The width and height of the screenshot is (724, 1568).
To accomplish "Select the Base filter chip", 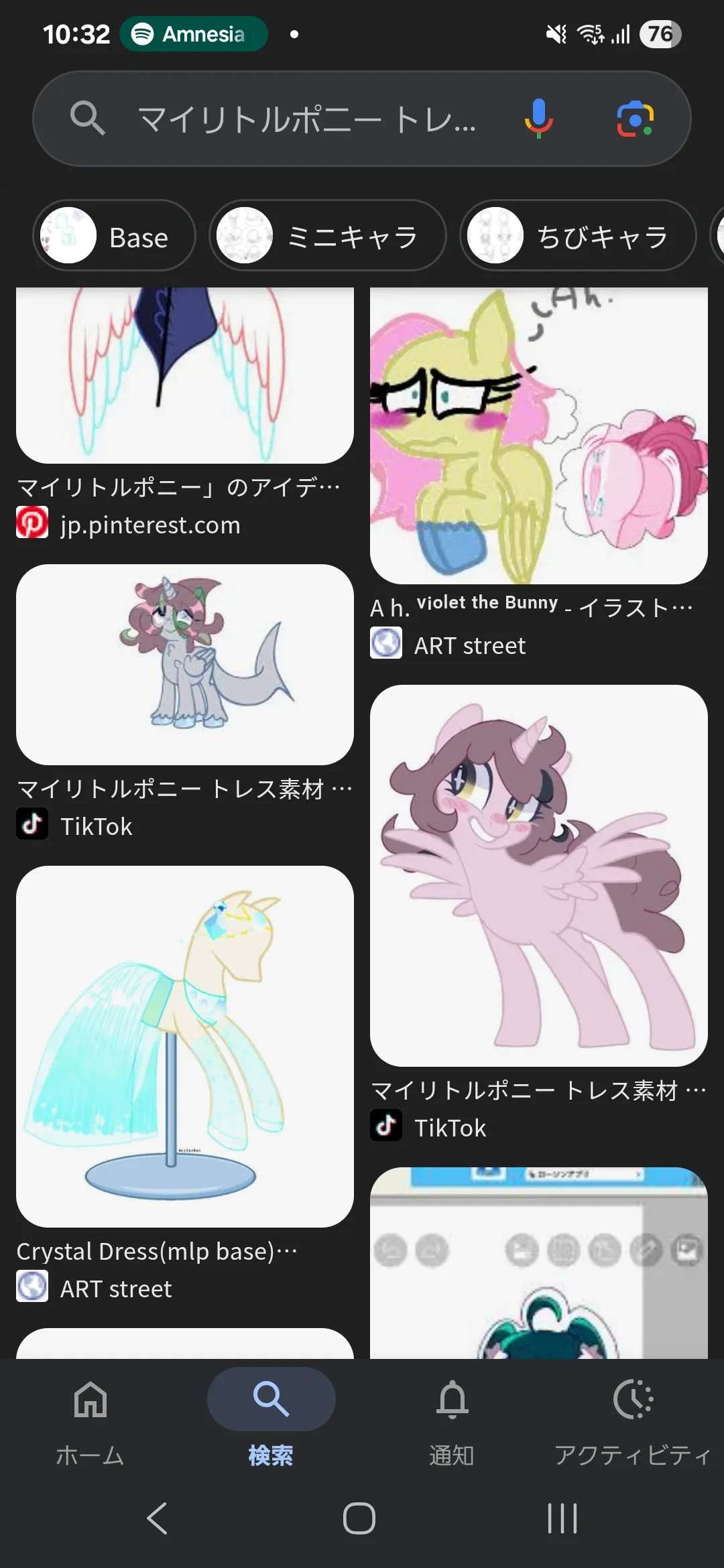I will coord(114,236).
